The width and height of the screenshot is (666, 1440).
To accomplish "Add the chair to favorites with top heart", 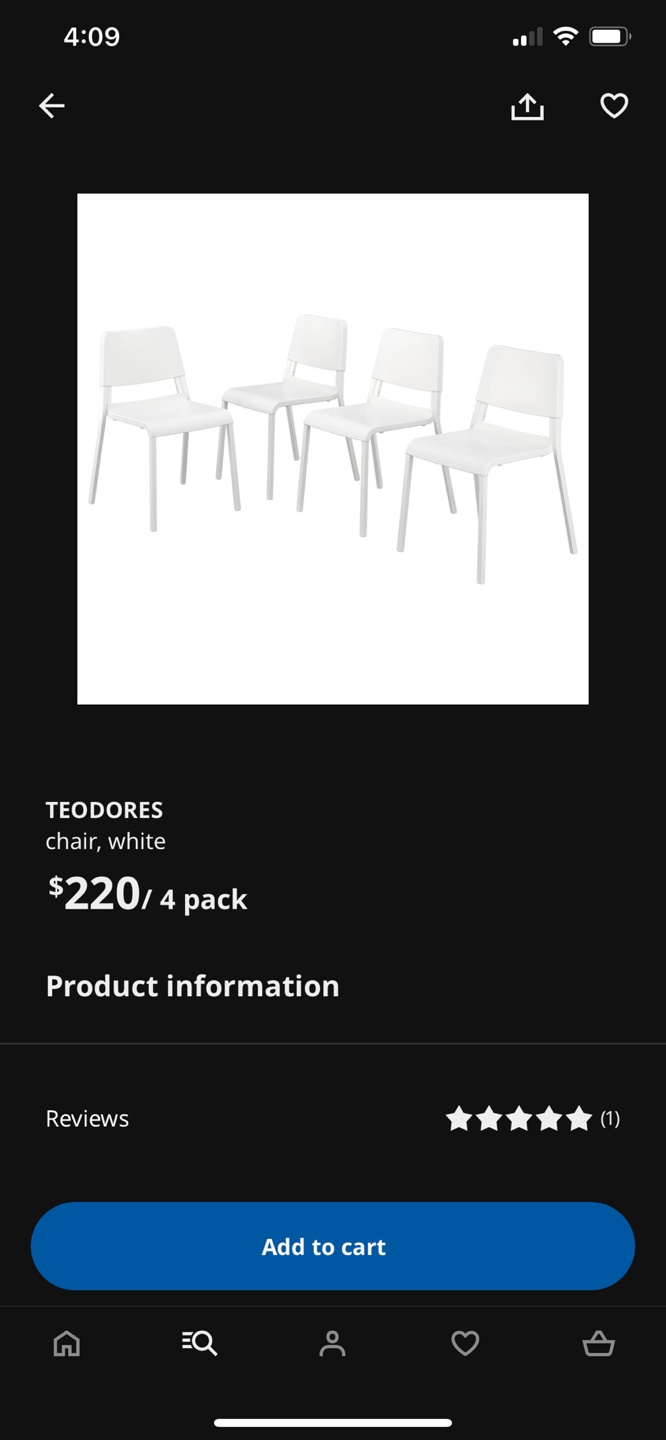I will (x=614, y=106).
